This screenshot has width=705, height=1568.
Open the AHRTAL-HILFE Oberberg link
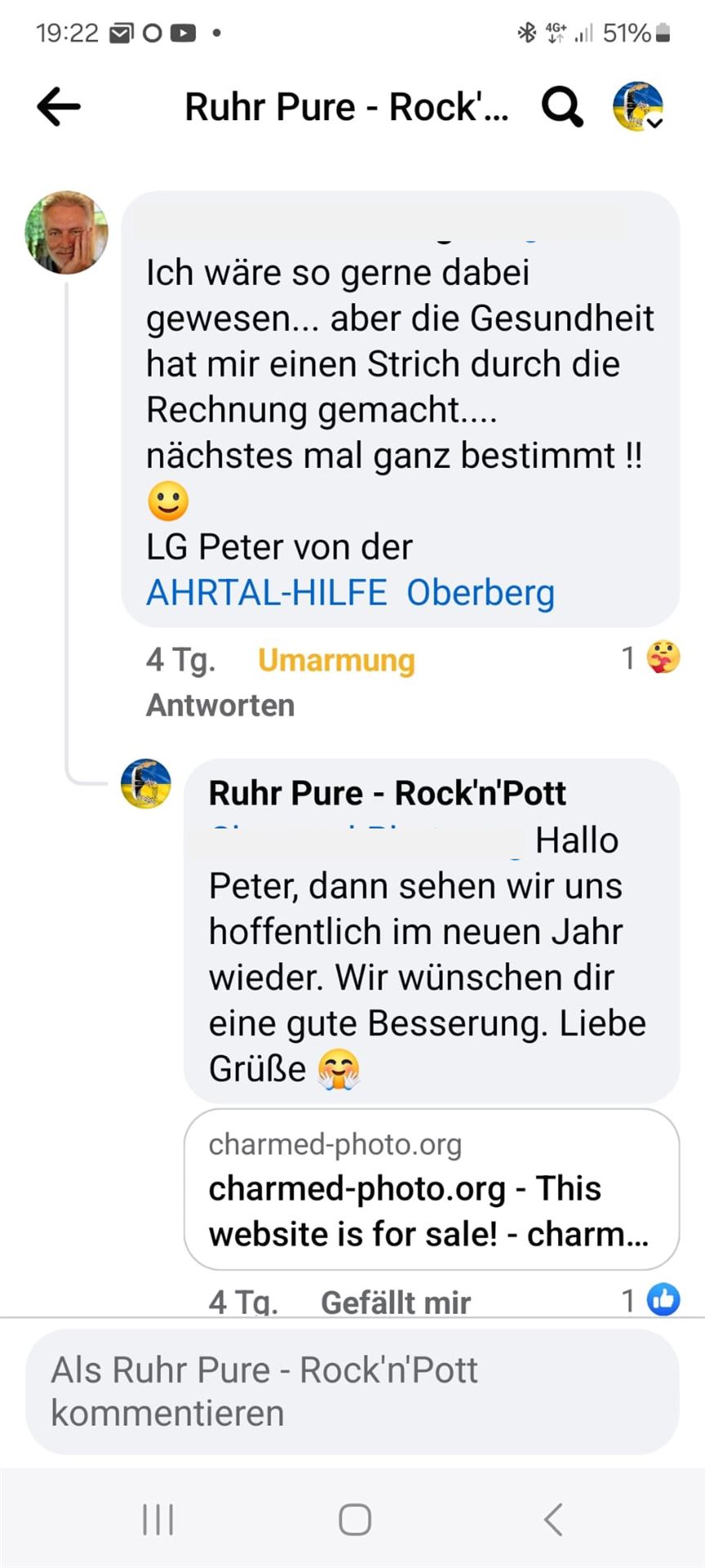click(x=350, y=593)
